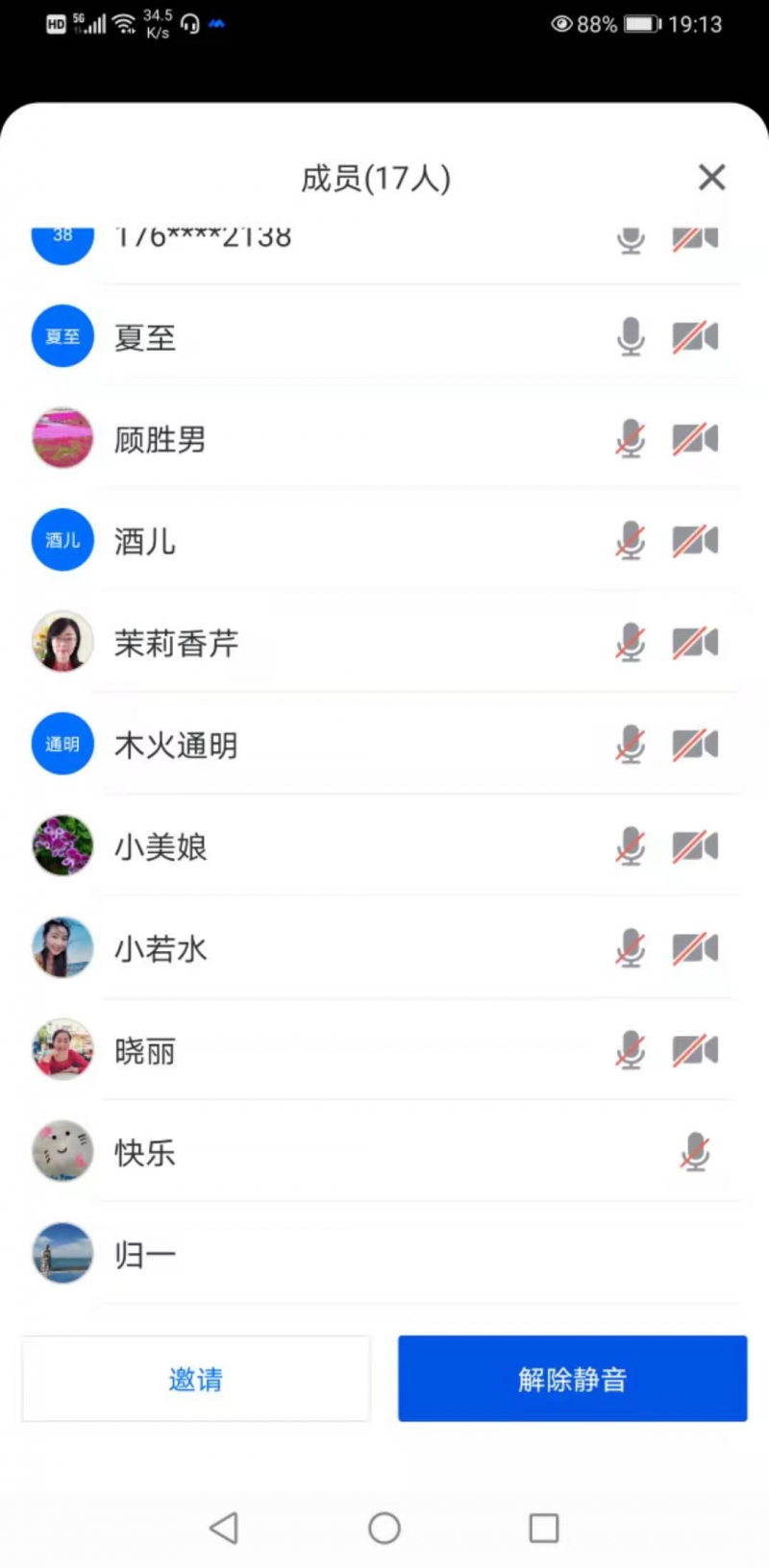The image size is (769, 1568).
Task: Close the member list panel
Action: [711, 178]
